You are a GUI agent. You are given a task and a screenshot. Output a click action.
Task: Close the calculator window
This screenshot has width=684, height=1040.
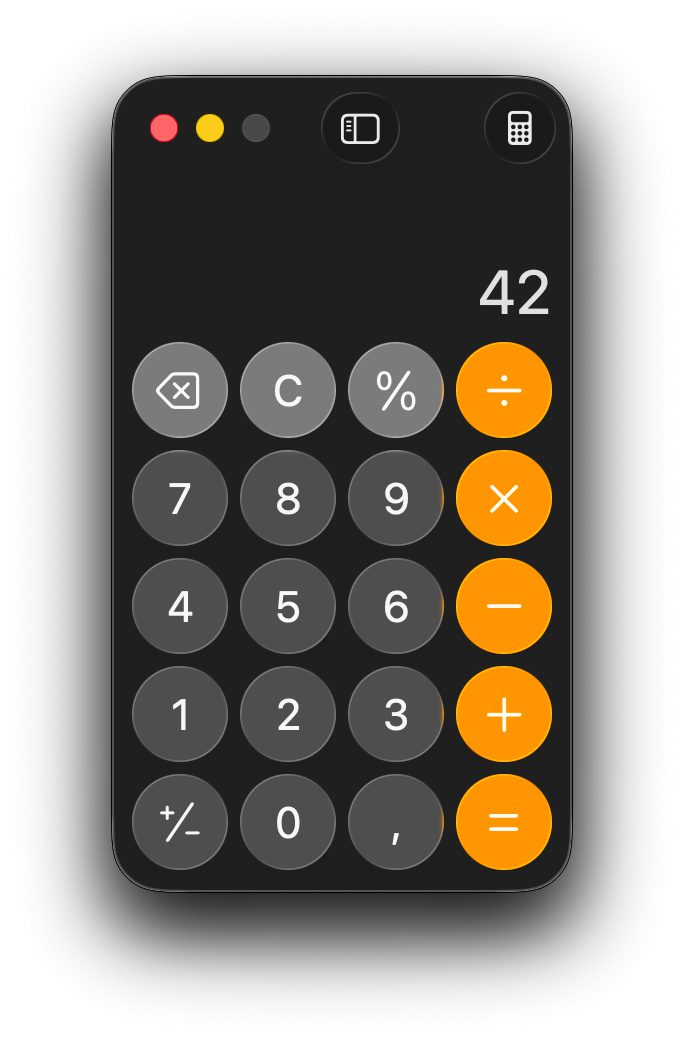164,129
